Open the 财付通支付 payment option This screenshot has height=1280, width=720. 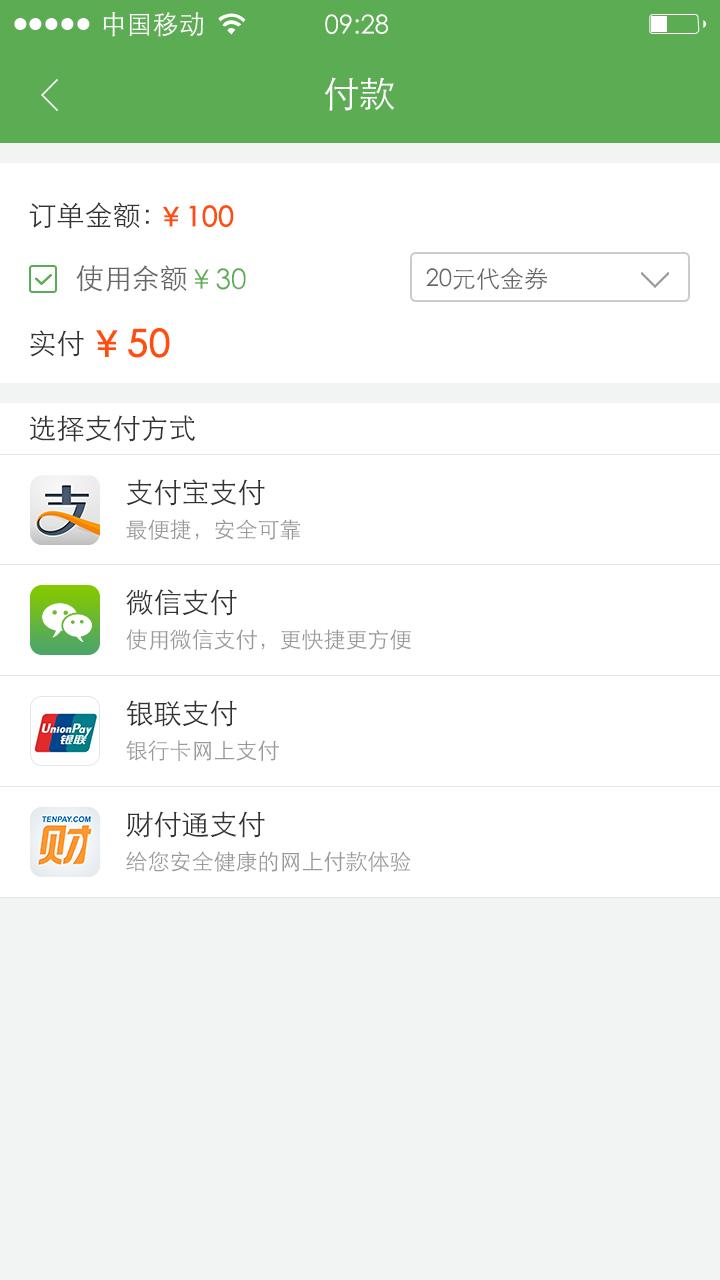click(360, 842)
